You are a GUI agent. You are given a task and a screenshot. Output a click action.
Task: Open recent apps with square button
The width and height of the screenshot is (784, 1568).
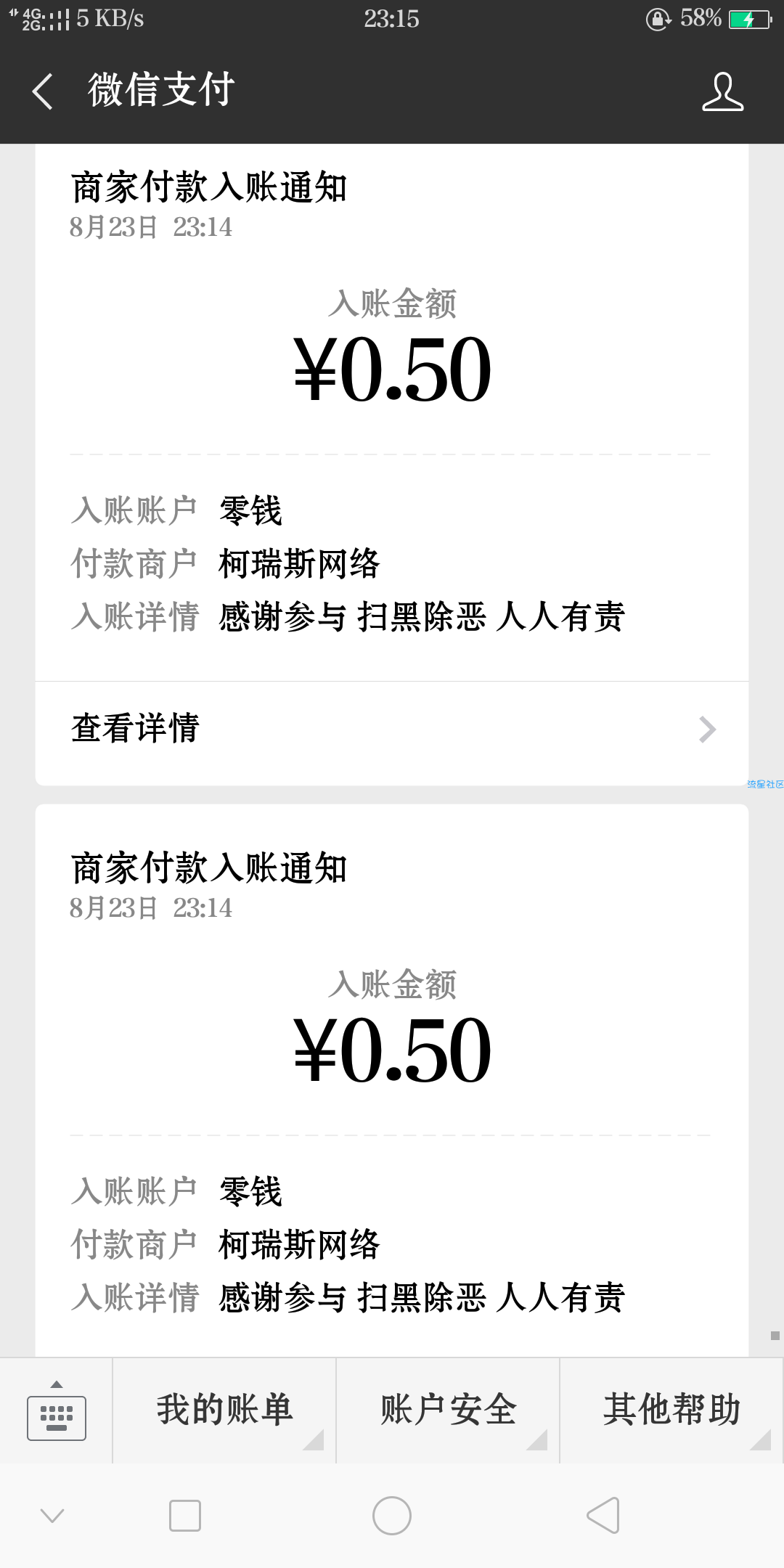click(185, 1516)
